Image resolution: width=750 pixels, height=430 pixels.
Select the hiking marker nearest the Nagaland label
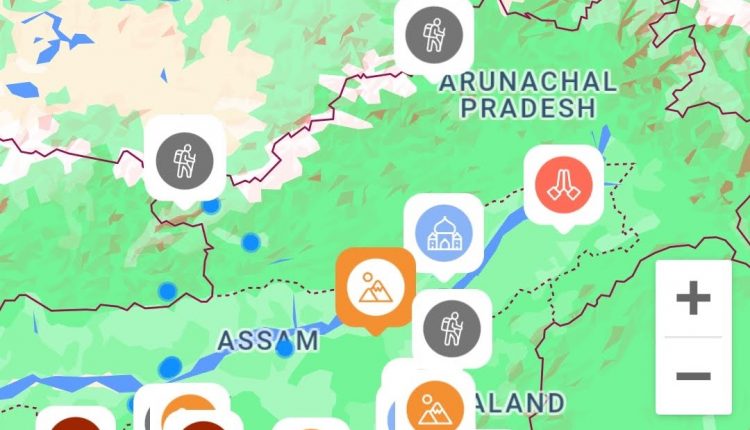(x=451, y=327)
